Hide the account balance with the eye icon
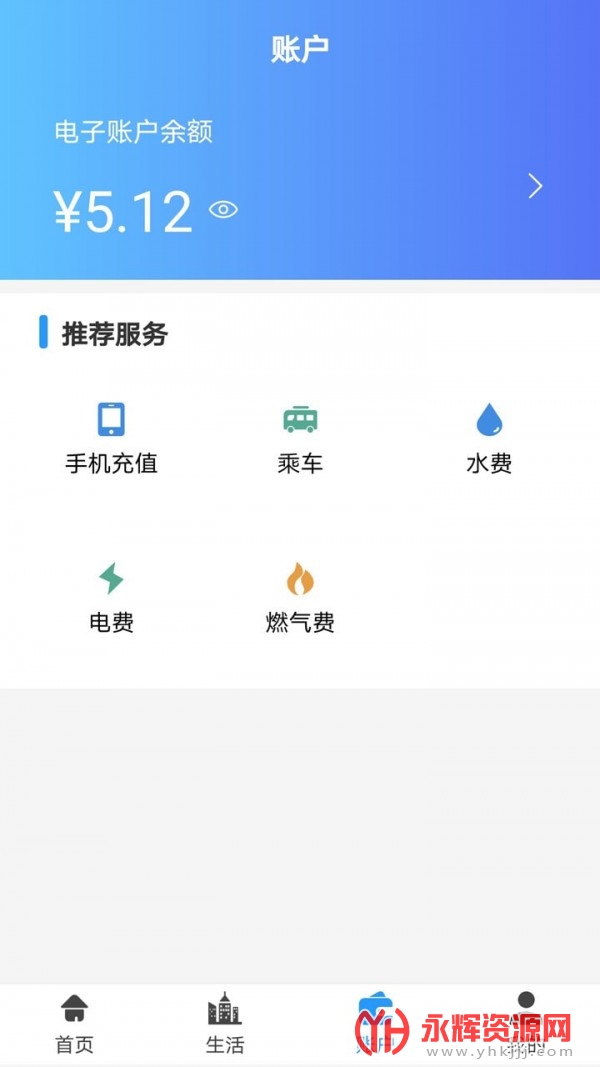The image size is (600, 1067). (x=223, y=210)
